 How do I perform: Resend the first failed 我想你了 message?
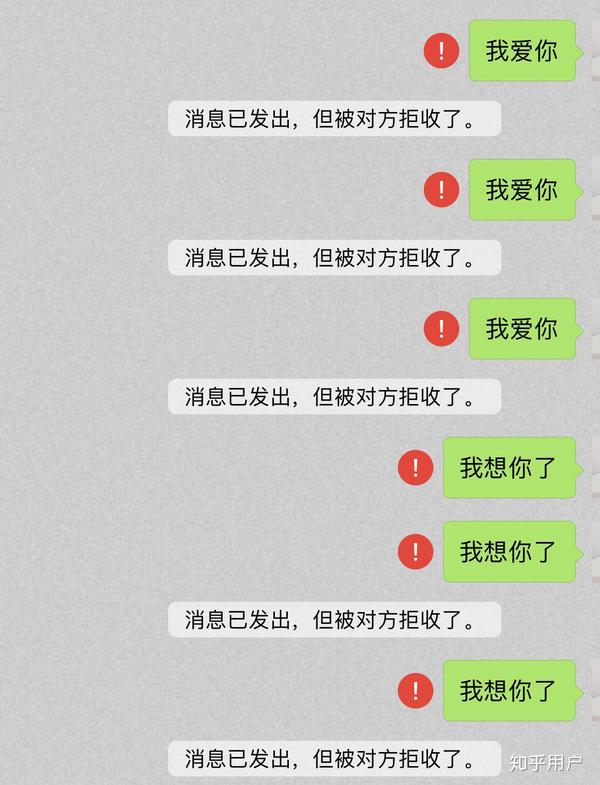coord(416,467)
